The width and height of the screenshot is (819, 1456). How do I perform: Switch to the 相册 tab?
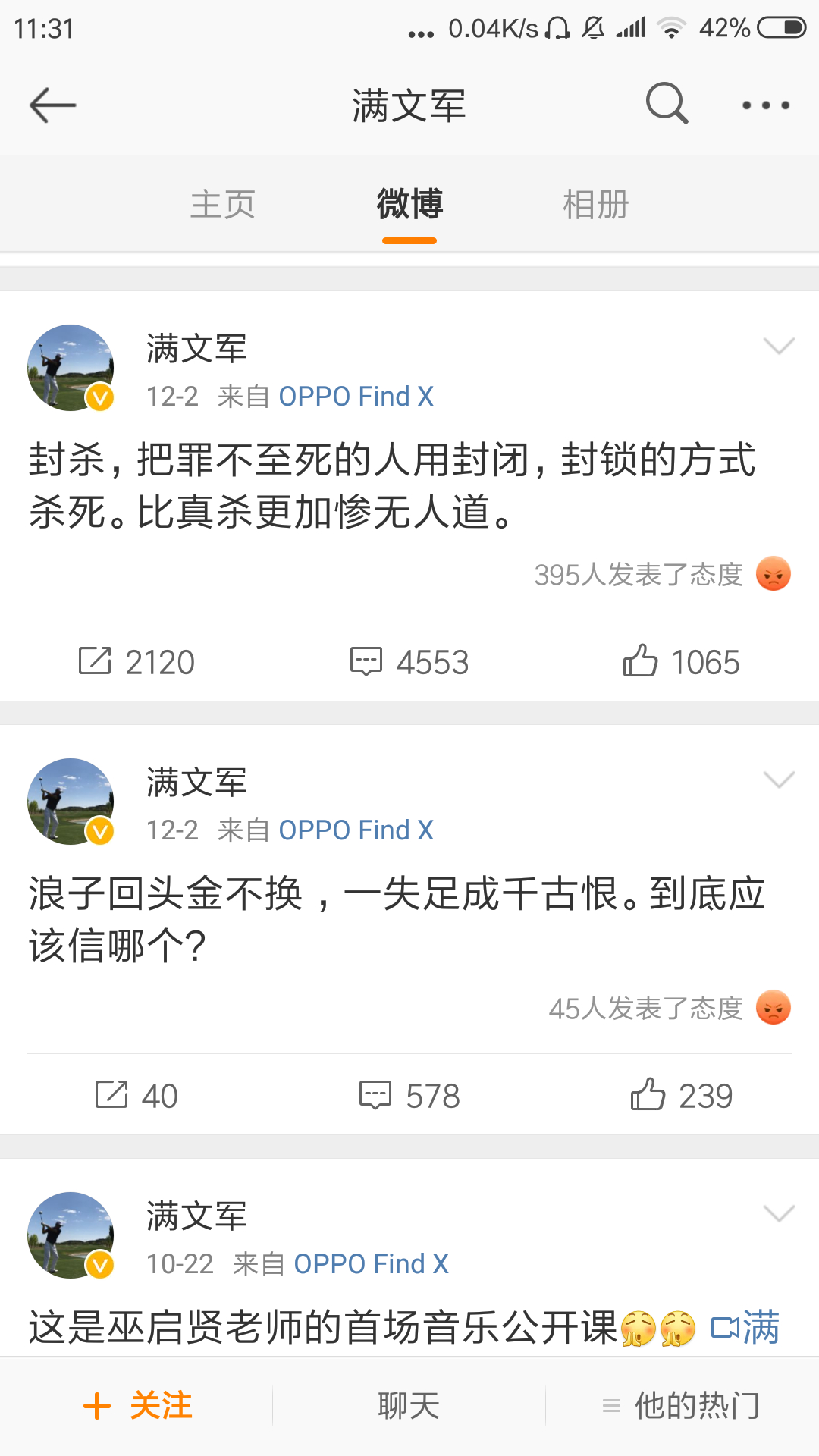coord(596,205)
